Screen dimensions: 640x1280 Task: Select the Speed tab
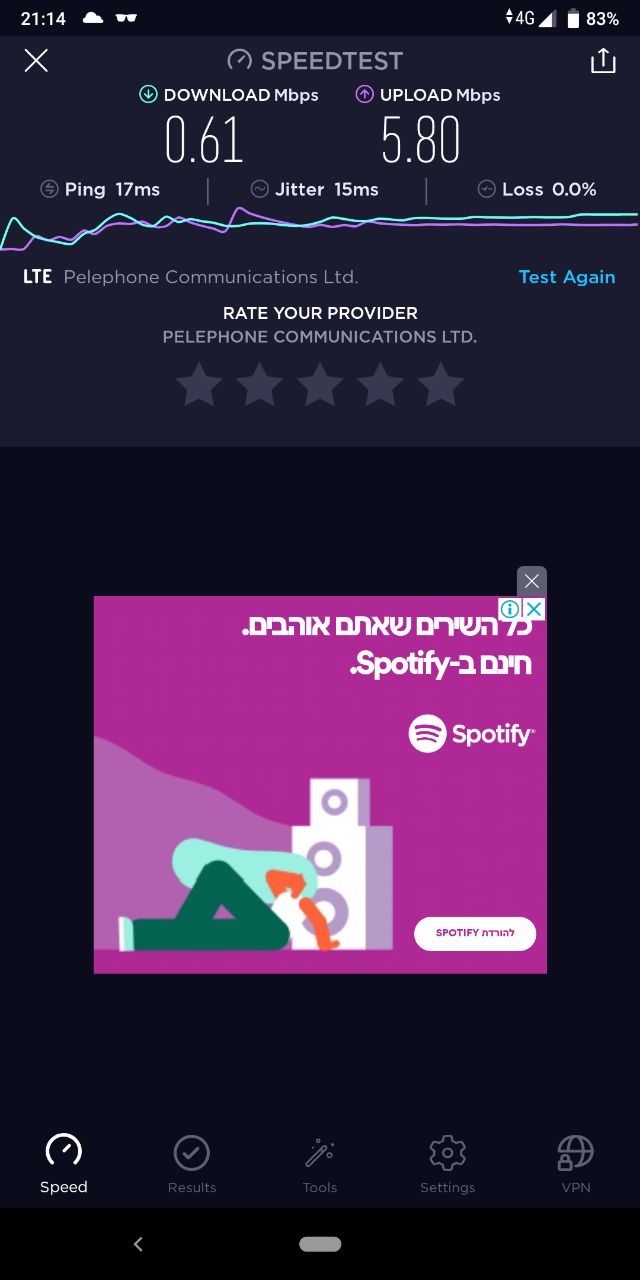(64, 1164)
